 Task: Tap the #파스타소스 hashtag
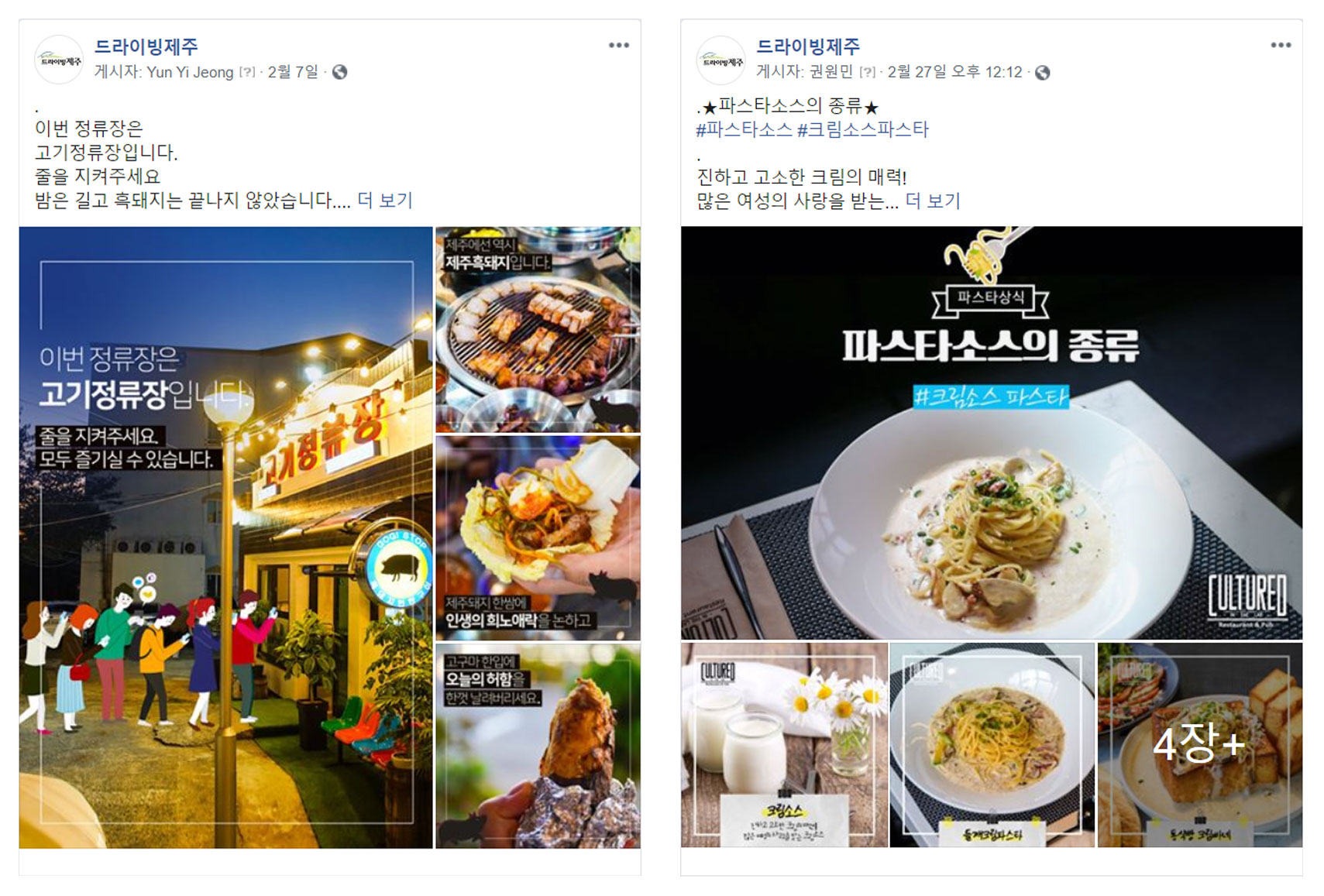pos(744,129)
